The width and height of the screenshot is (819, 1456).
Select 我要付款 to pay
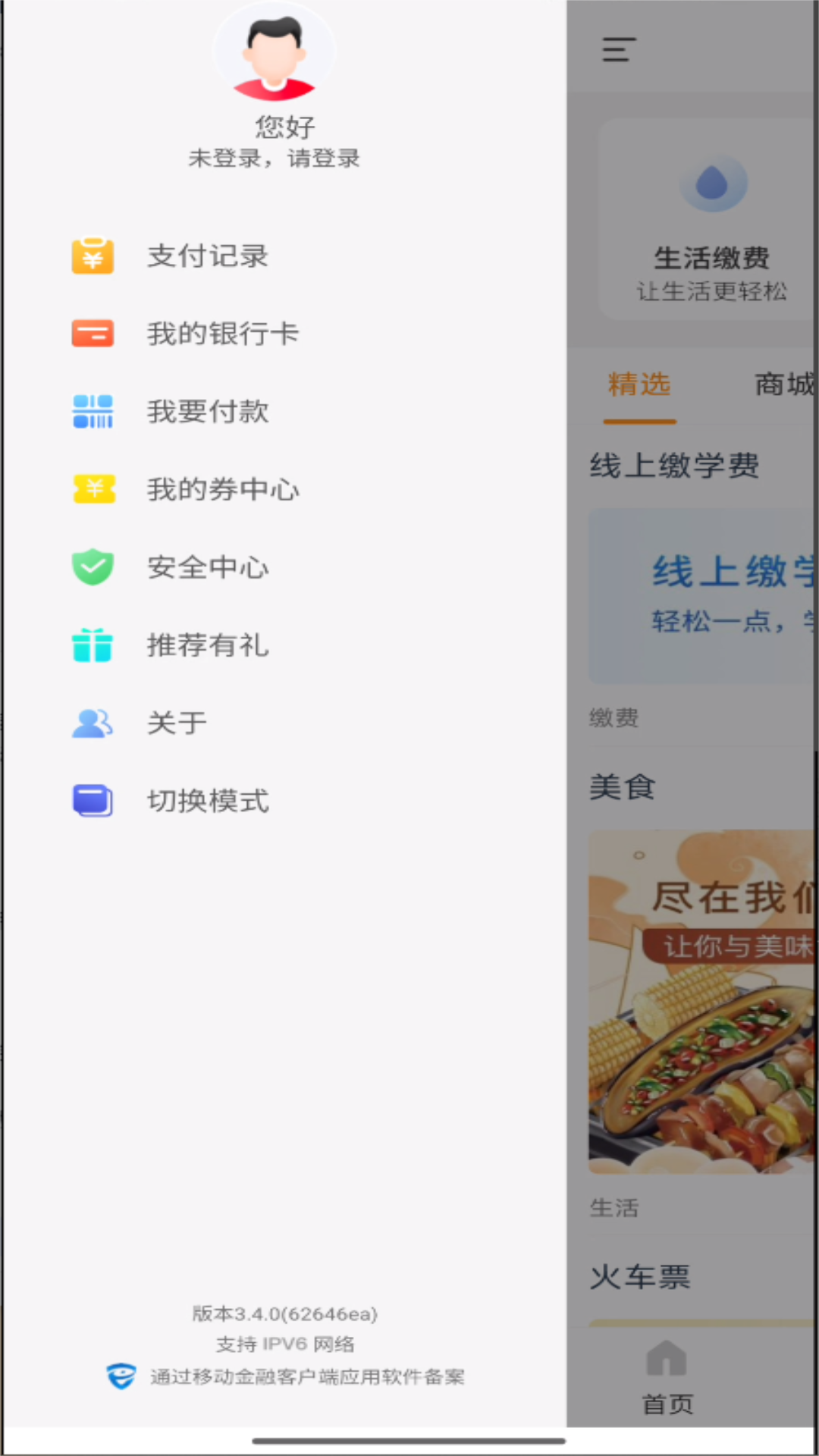(207, 412)
